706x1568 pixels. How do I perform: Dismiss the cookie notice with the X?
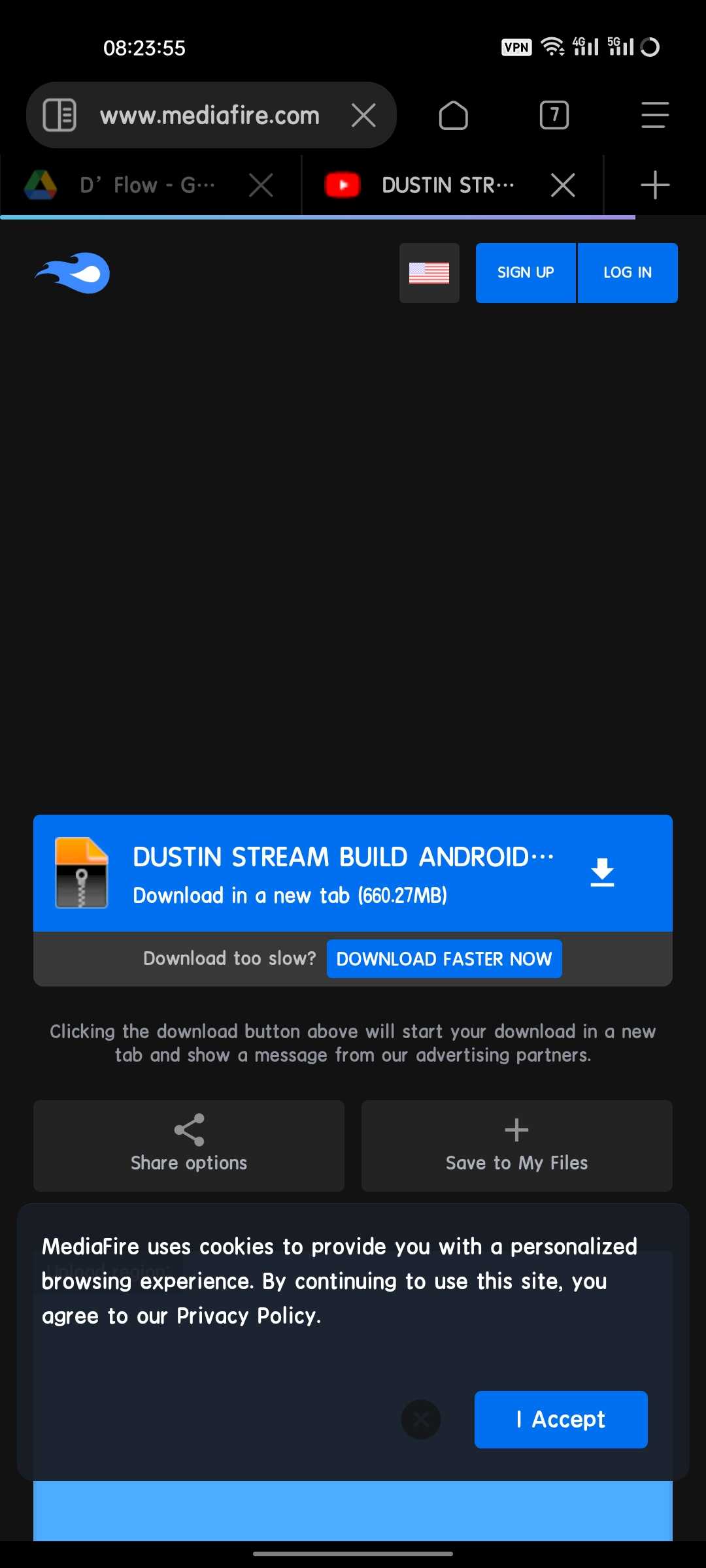click(421, 1419)
